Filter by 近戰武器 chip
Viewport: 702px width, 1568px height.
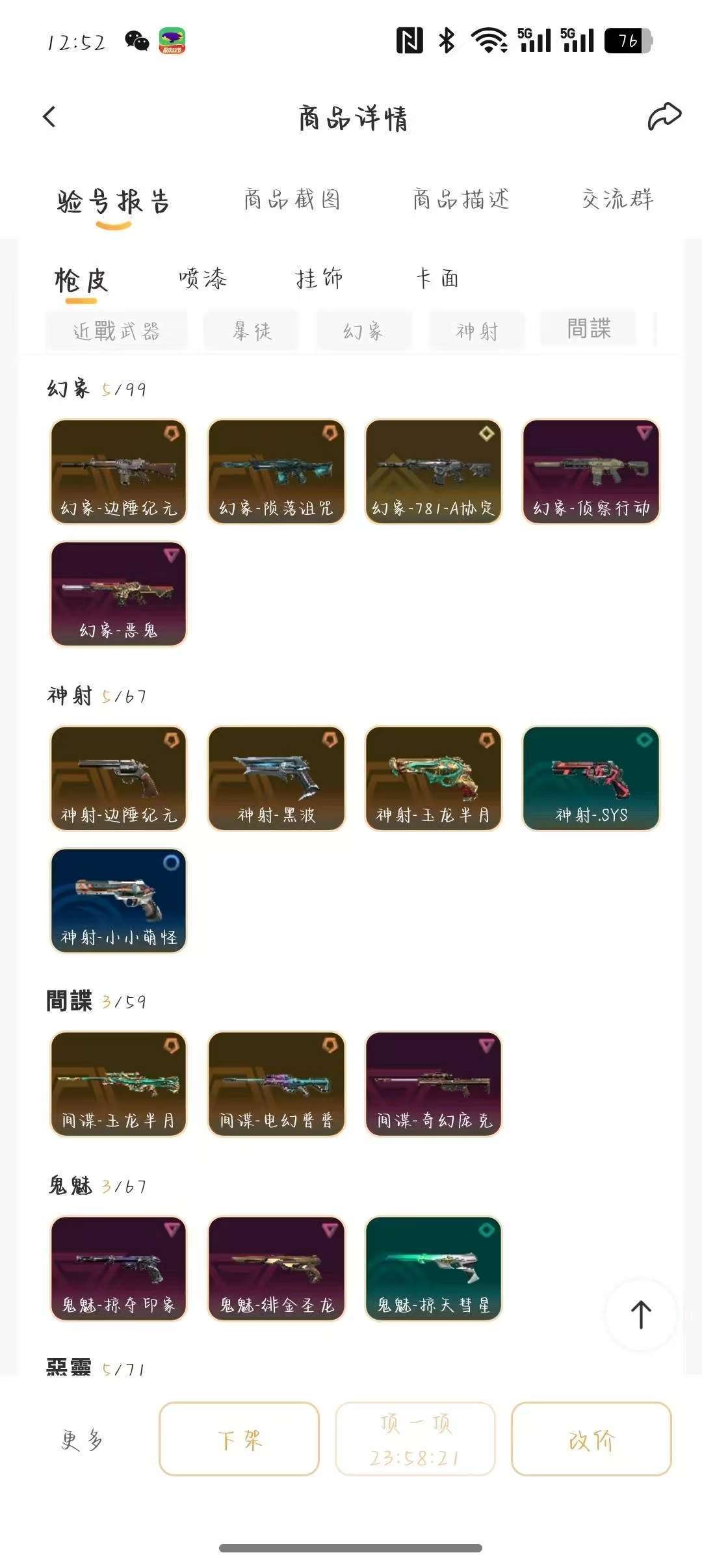[x=116, y=331]
